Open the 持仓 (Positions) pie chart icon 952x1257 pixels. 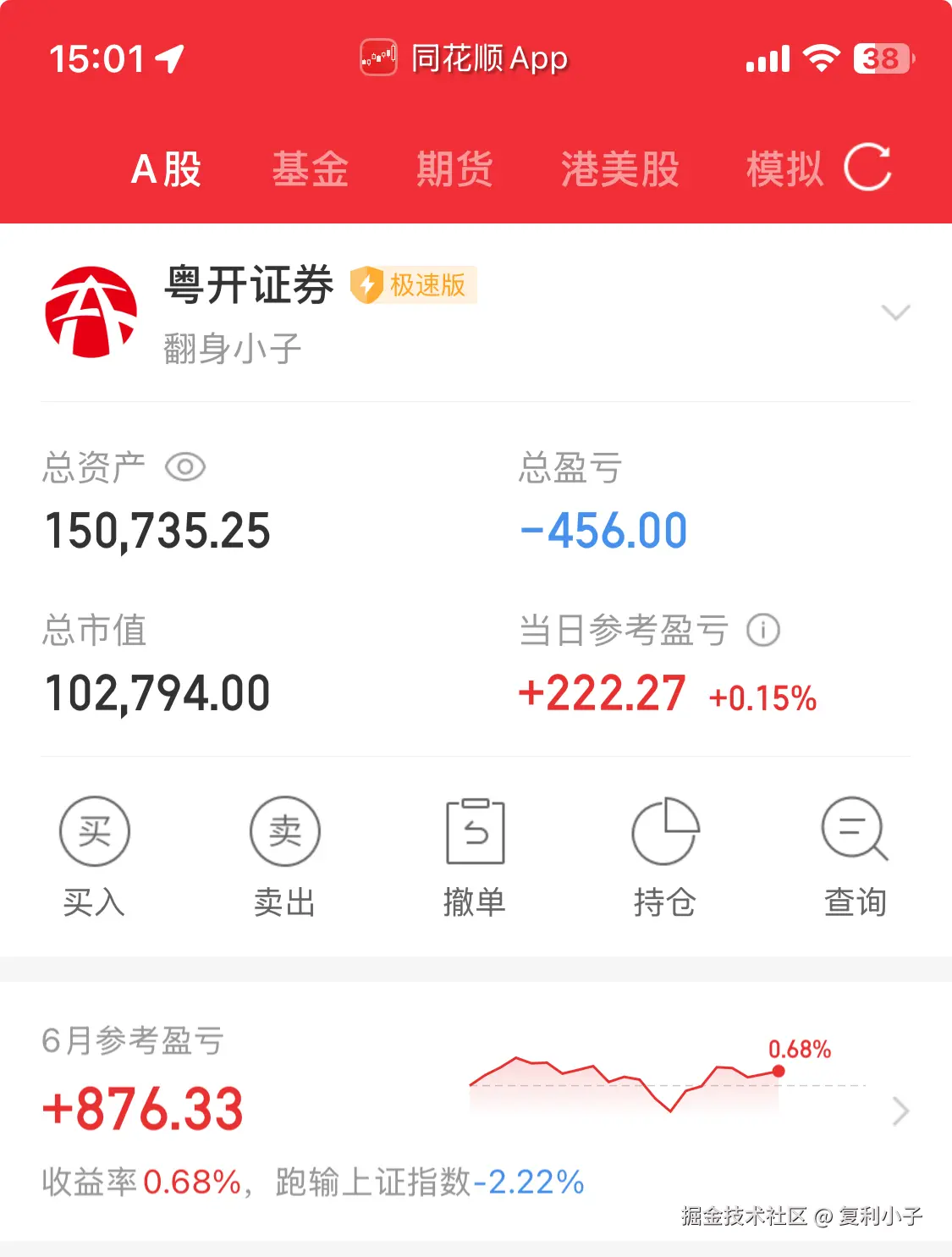665,832
